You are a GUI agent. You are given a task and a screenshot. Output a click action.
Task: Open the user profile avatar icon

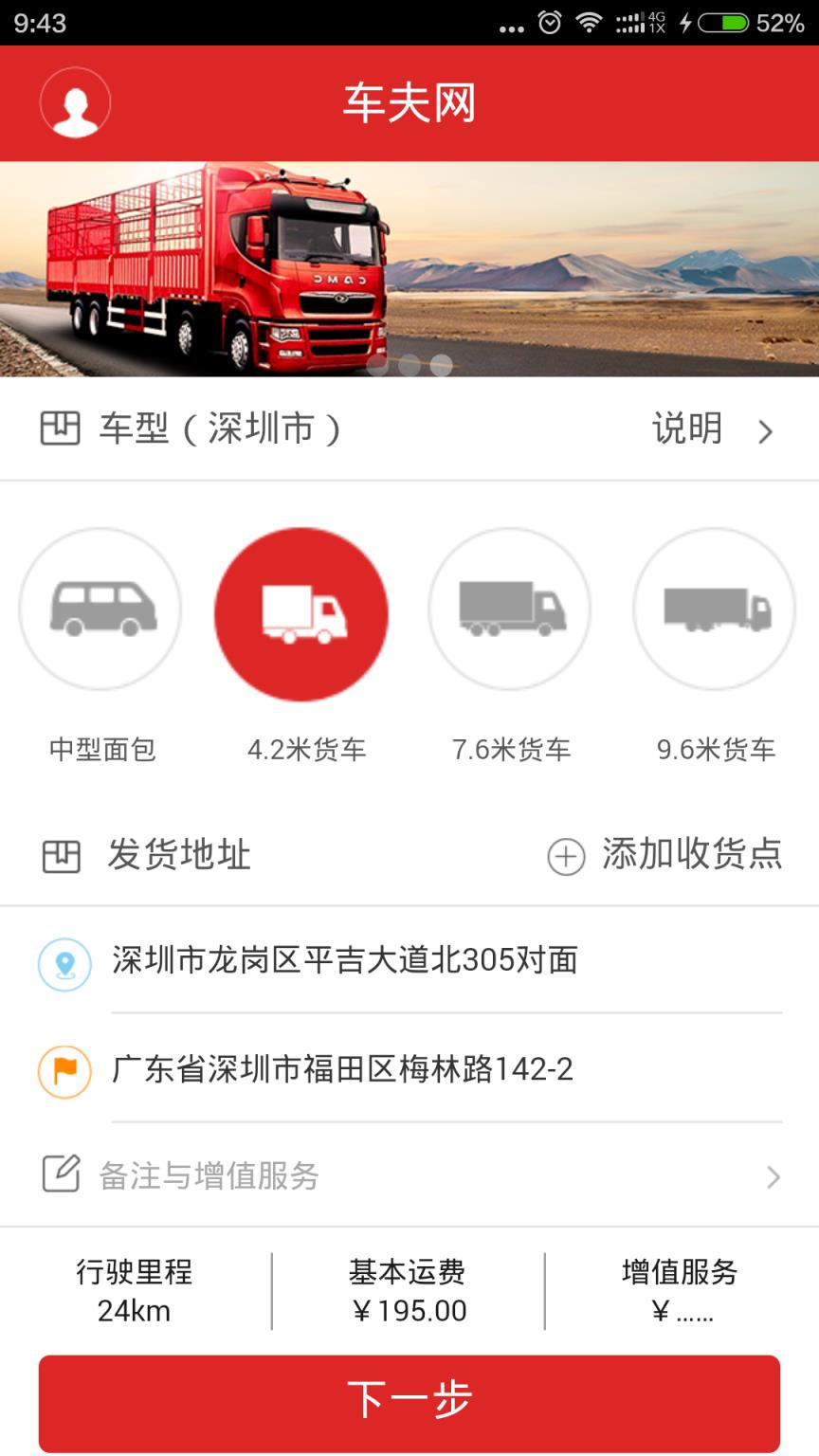click(74, 102)
